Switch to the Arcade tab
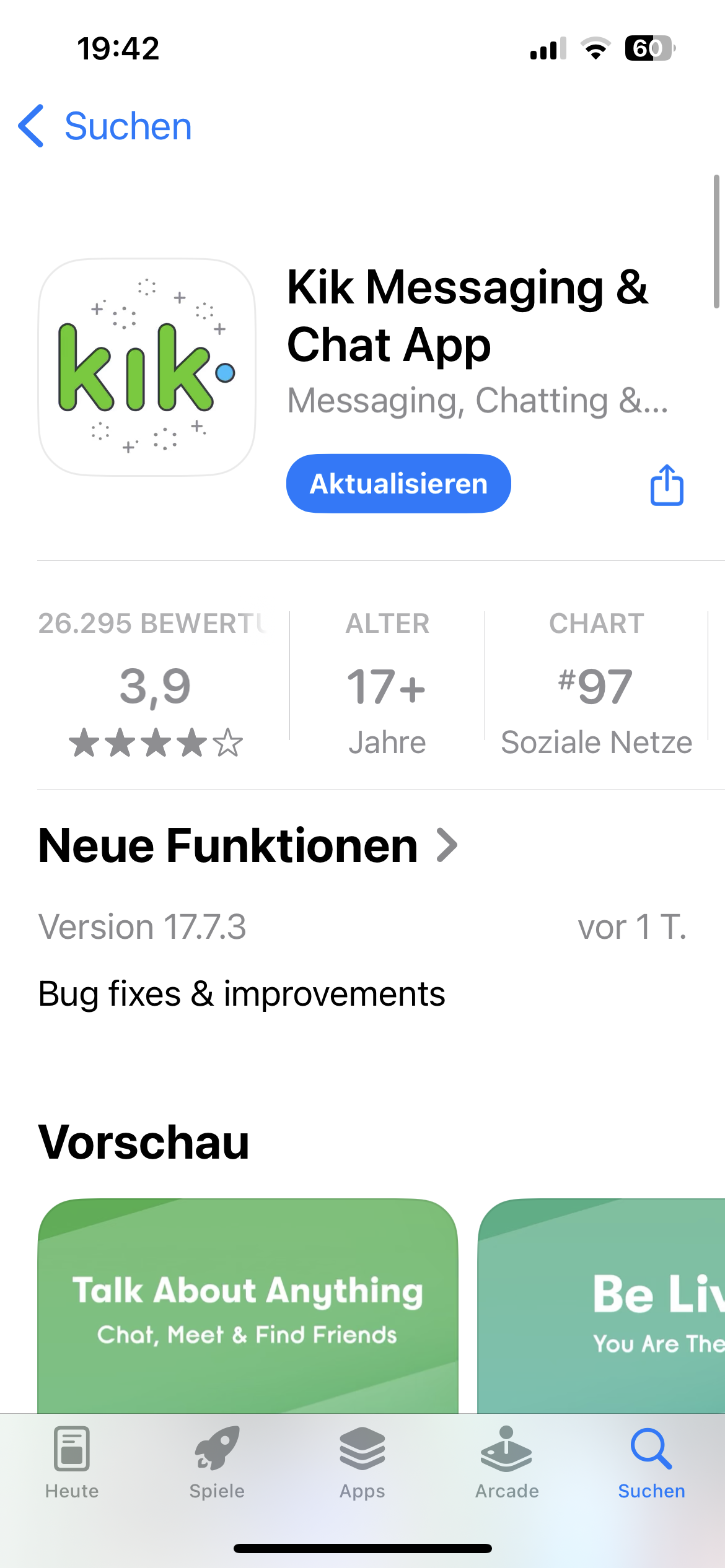 click(x=507, y=1463)
